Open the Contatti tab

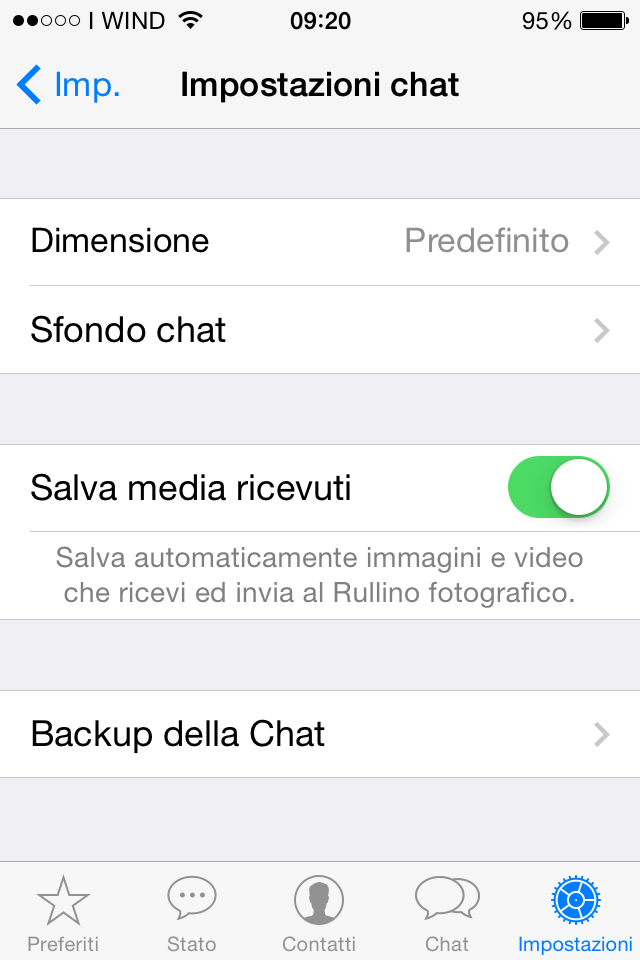[x=319, y=912]
